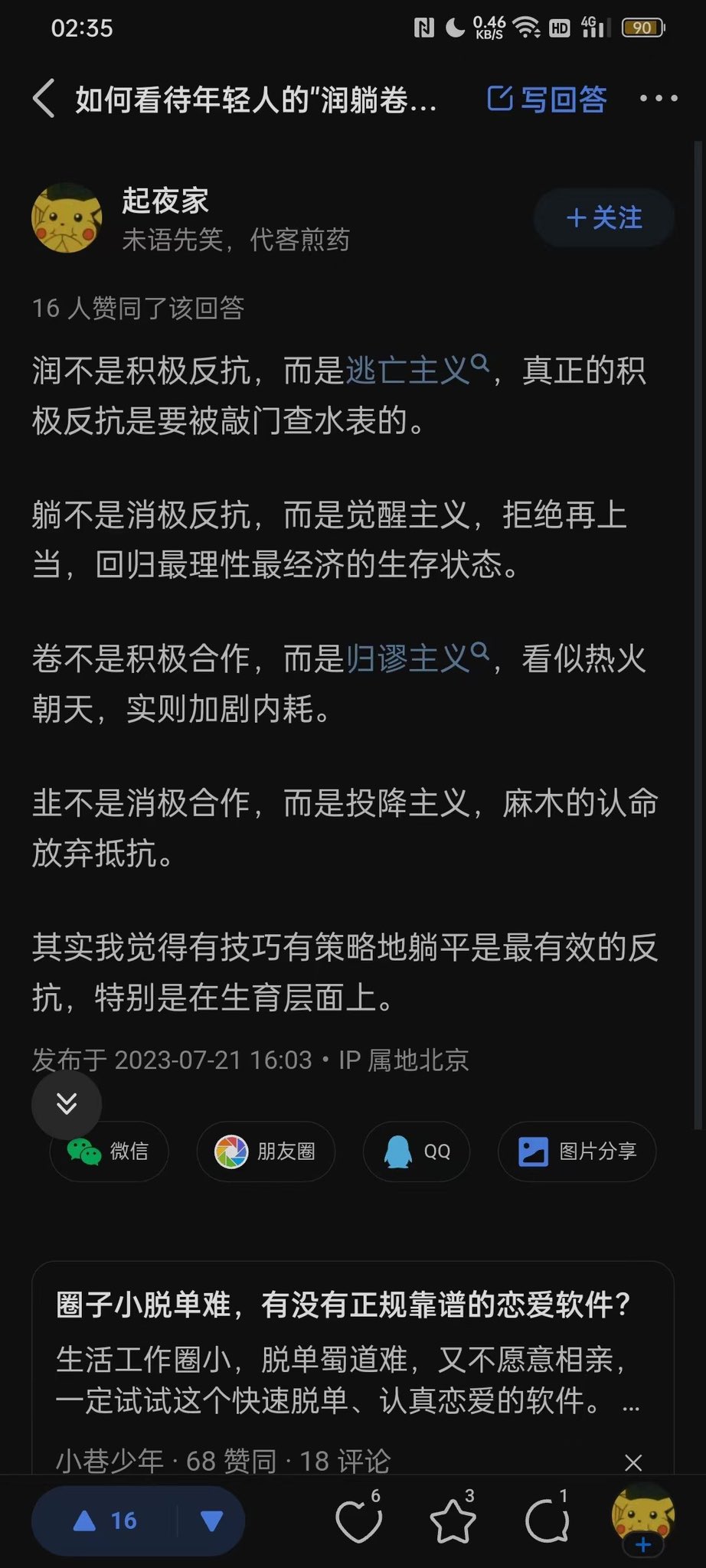Share to 朋友圈 moments
The height and width of the screenshot is (1568, 706).
coord(264,1151)
